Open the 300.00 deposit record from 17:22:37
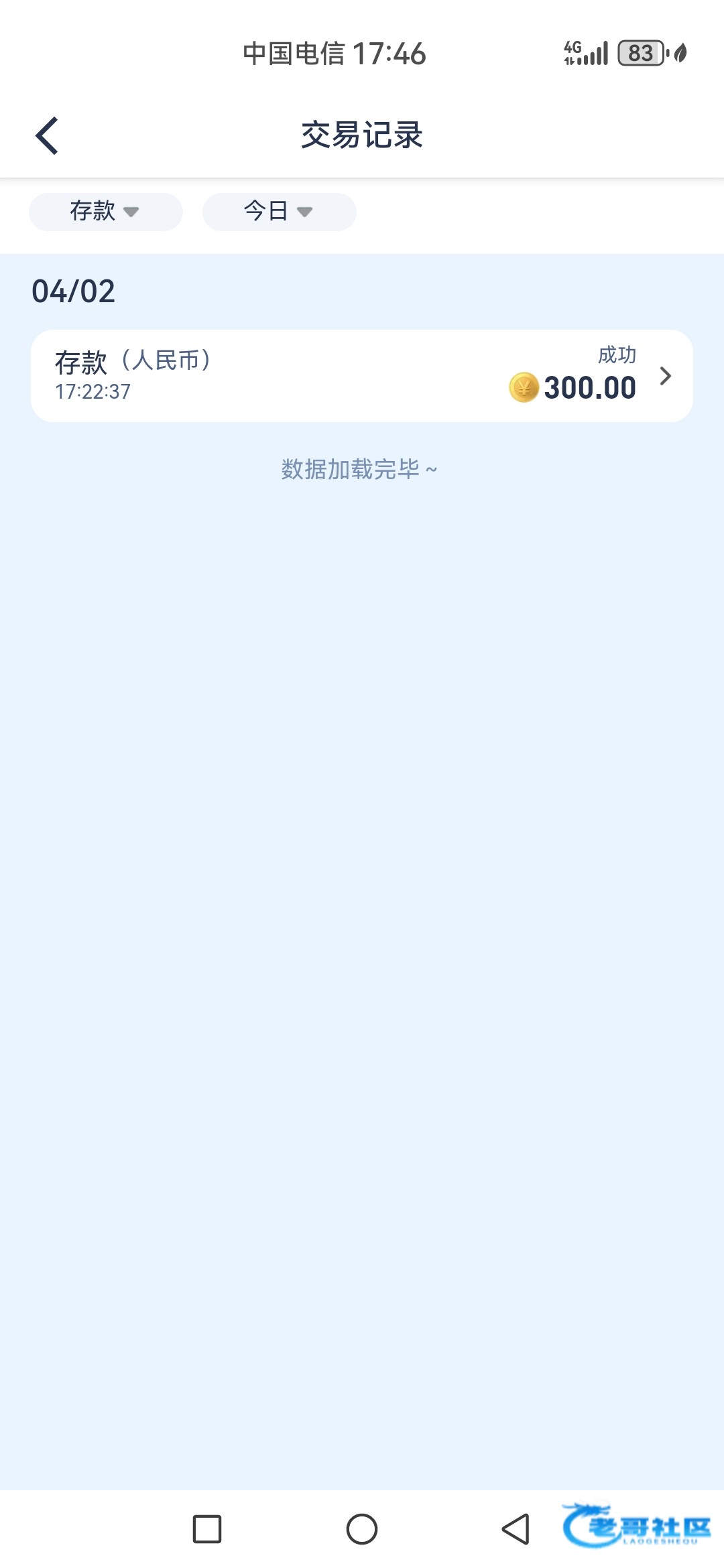 [362, 376]
